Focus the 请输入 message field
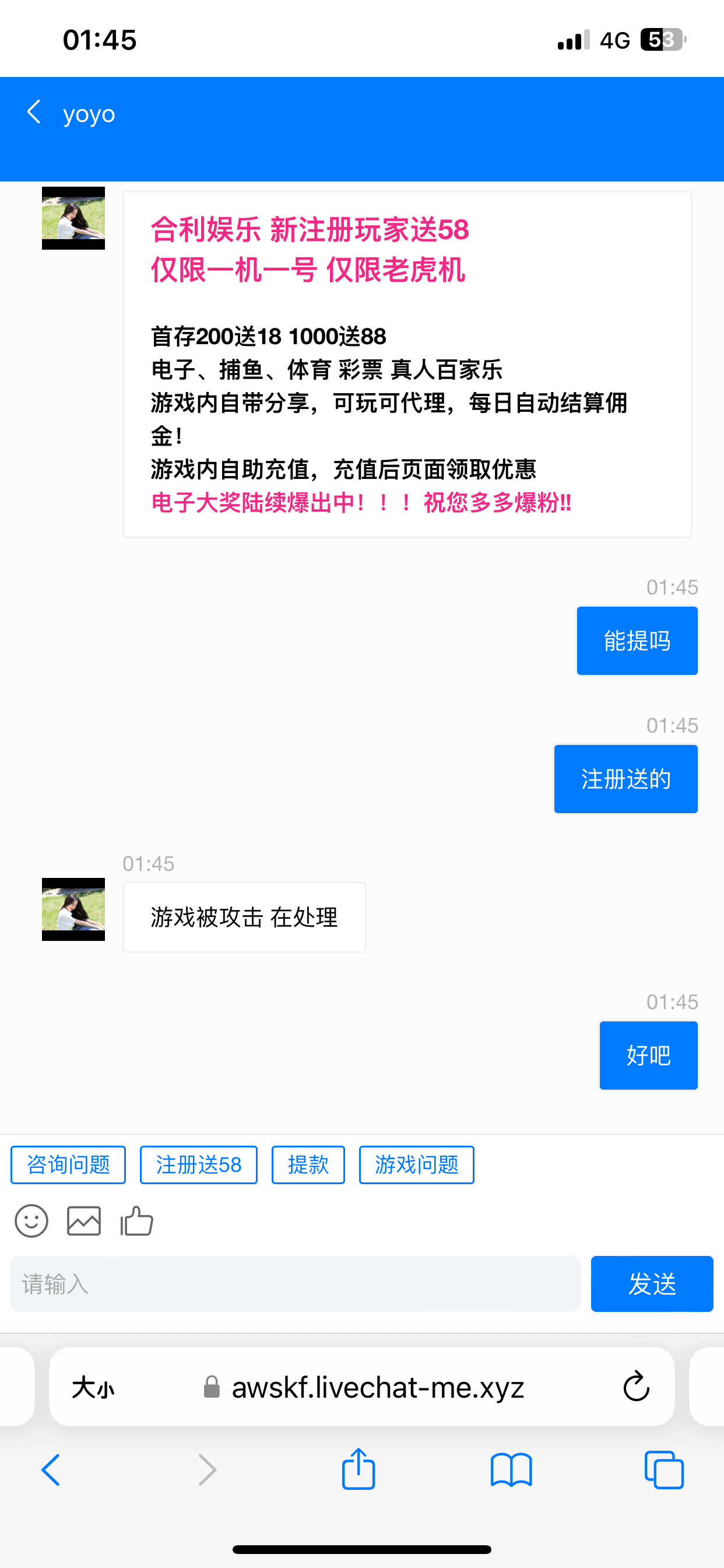724x1568 pixels. click(295, 1284)
